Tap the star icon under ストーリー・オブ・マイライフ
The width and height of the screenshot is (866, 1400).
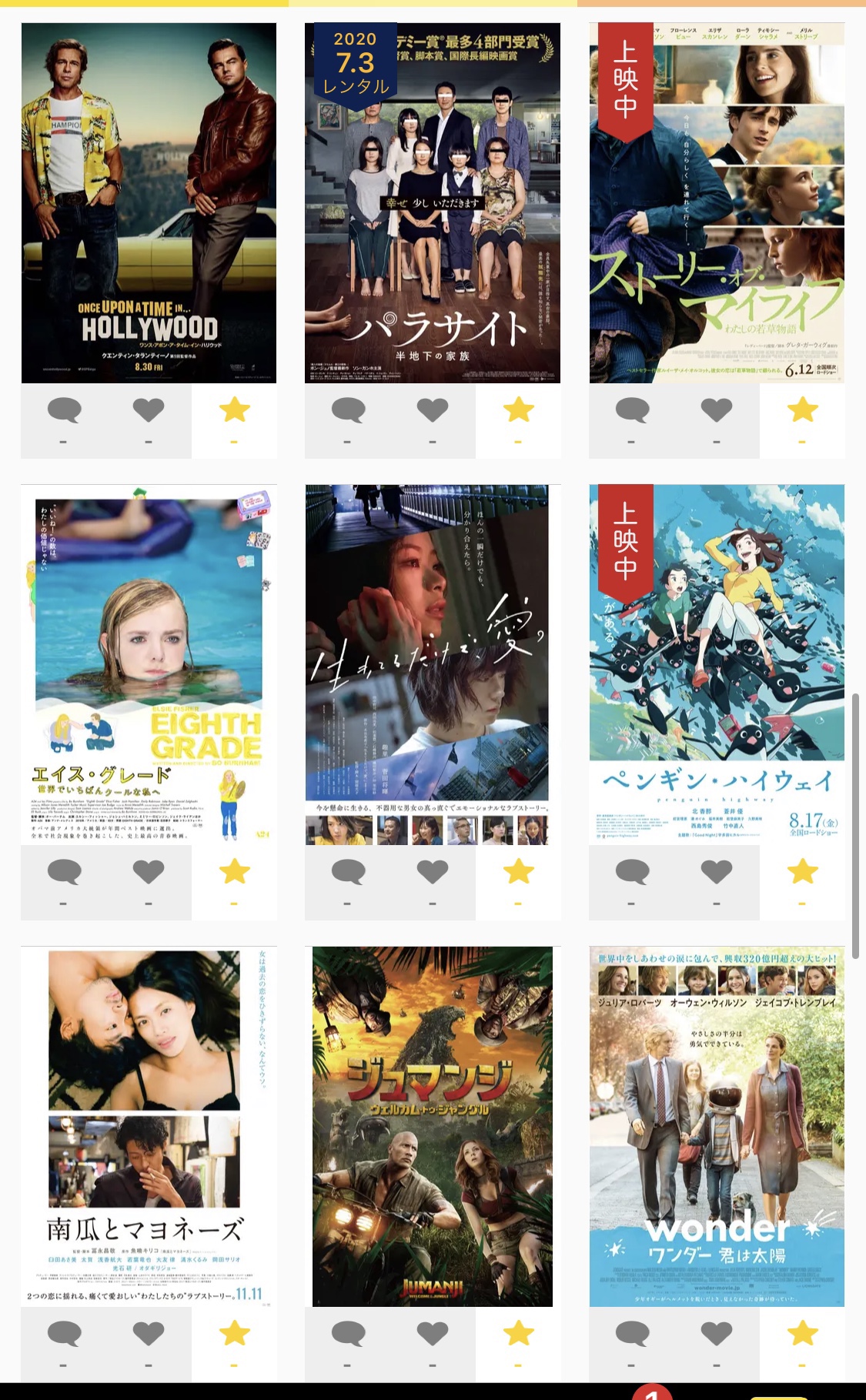(x=802, y=410)
